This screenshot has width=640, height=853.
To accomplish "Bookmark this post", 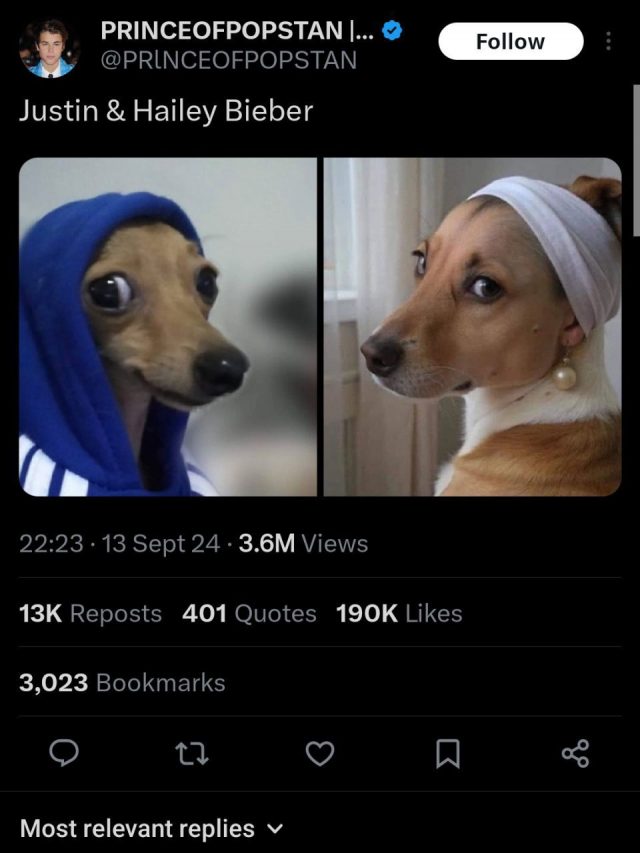I will [x=447, y=754].
